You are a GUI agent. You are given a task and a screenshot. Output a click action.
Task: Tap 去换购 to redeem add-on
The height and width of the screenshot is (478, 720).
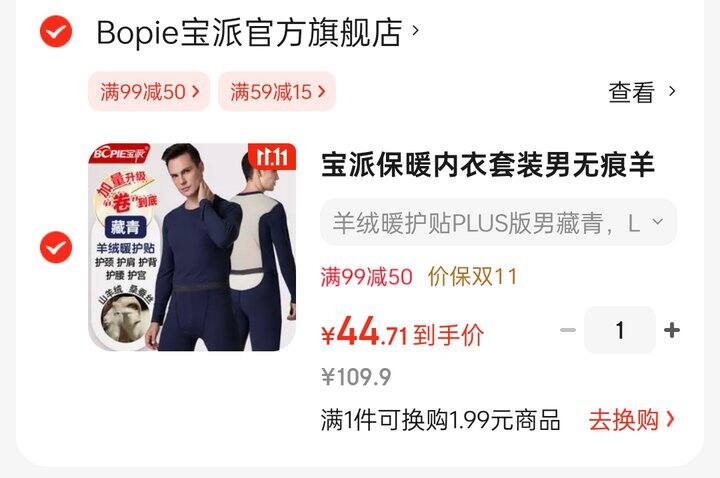tap(631, 420)
